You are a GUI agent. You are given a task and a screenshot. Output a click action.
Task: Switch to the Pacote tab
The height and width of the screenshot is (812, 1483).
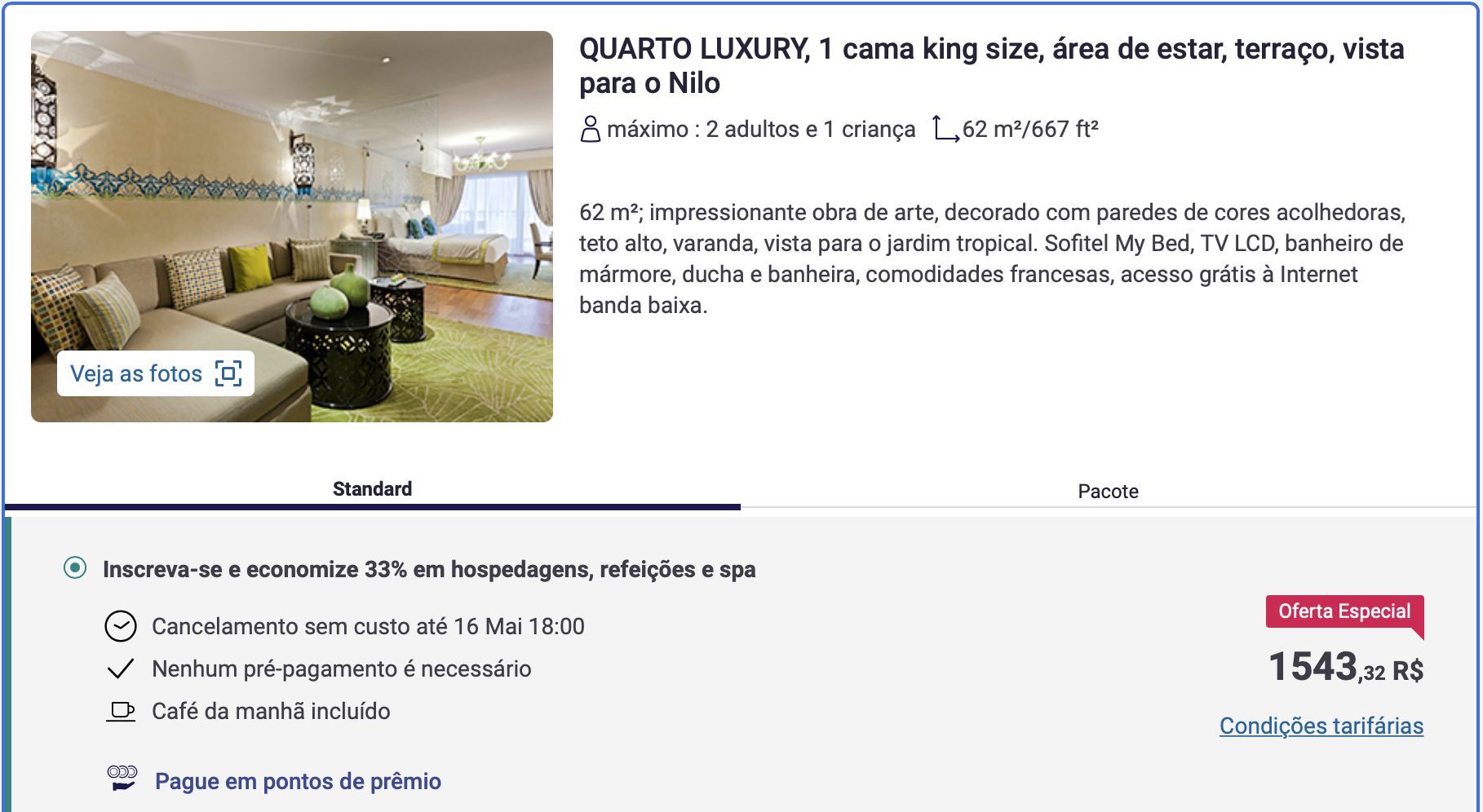1107,491
